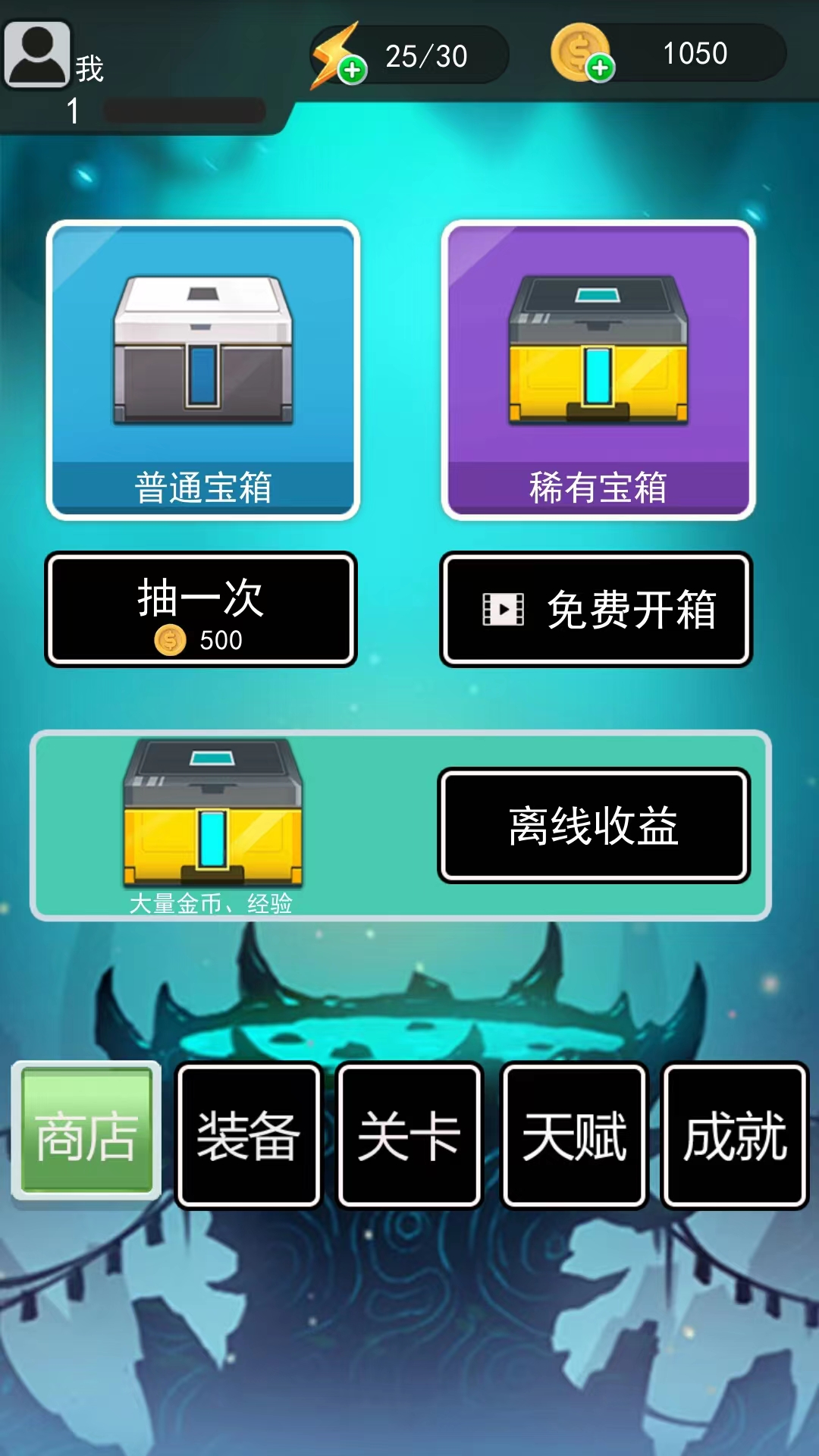
Task: Open the 稀有宝箱 chest card
Action: 598,369
